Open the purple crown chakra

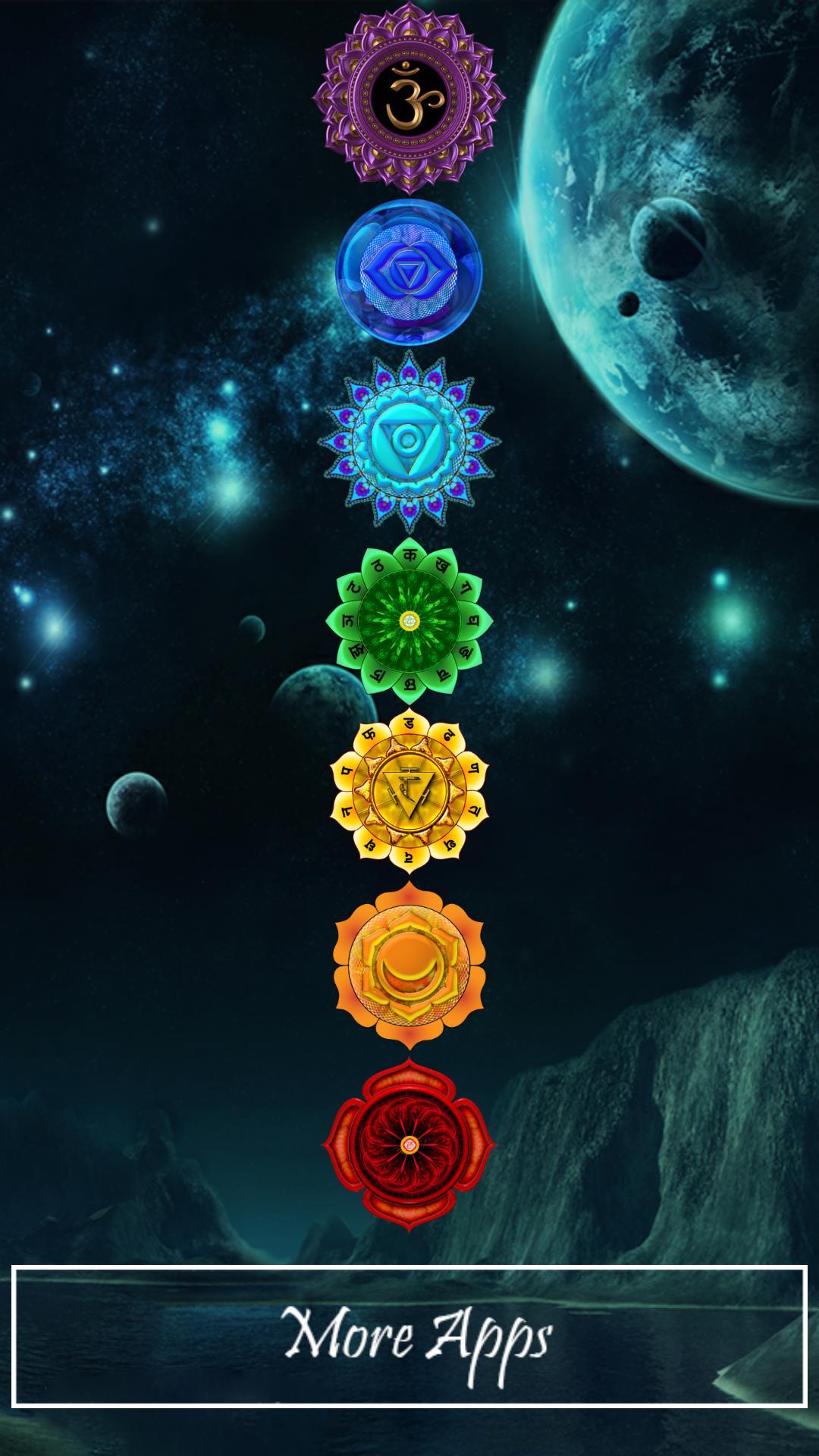(x=409, y=97)
